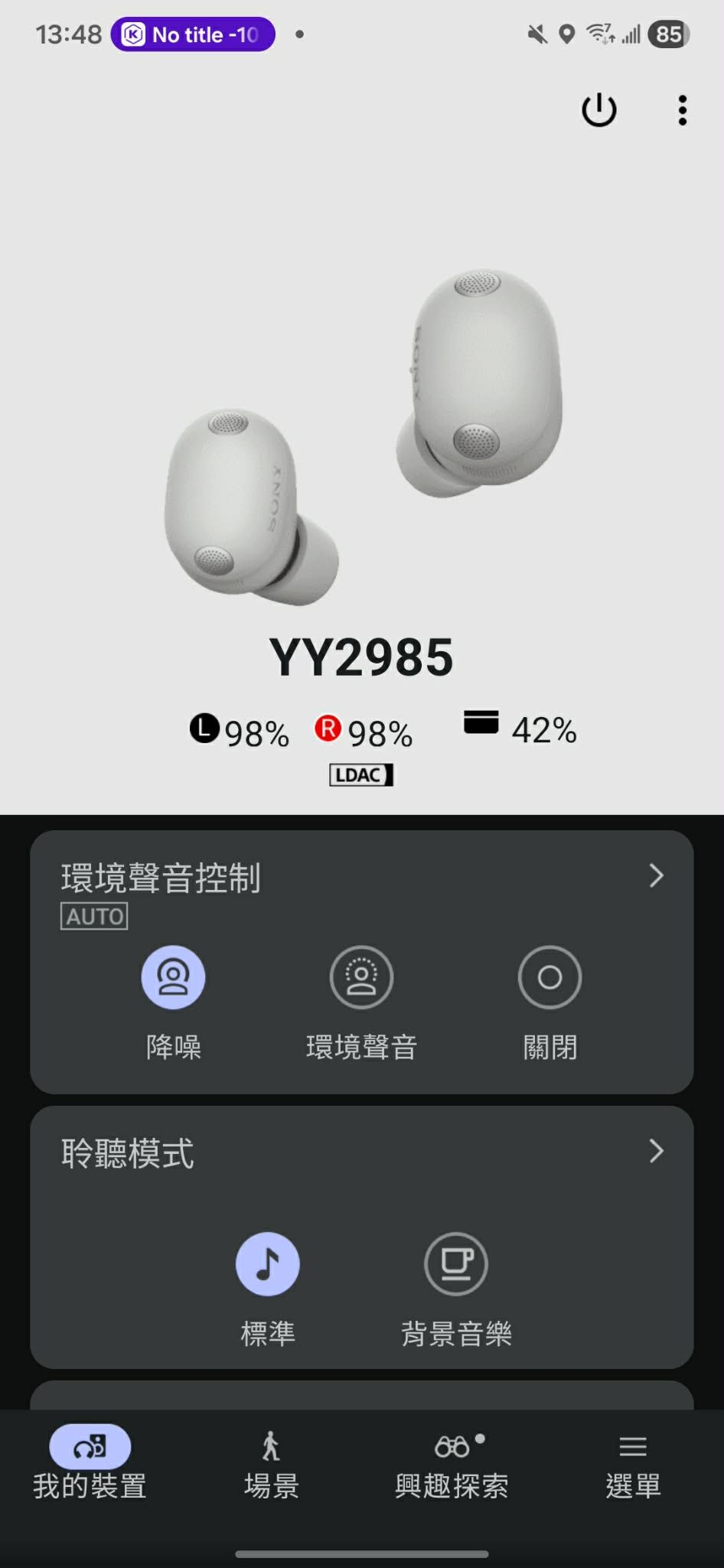Choose 關閉 to turn off ambient control

(x=550, y=978)
